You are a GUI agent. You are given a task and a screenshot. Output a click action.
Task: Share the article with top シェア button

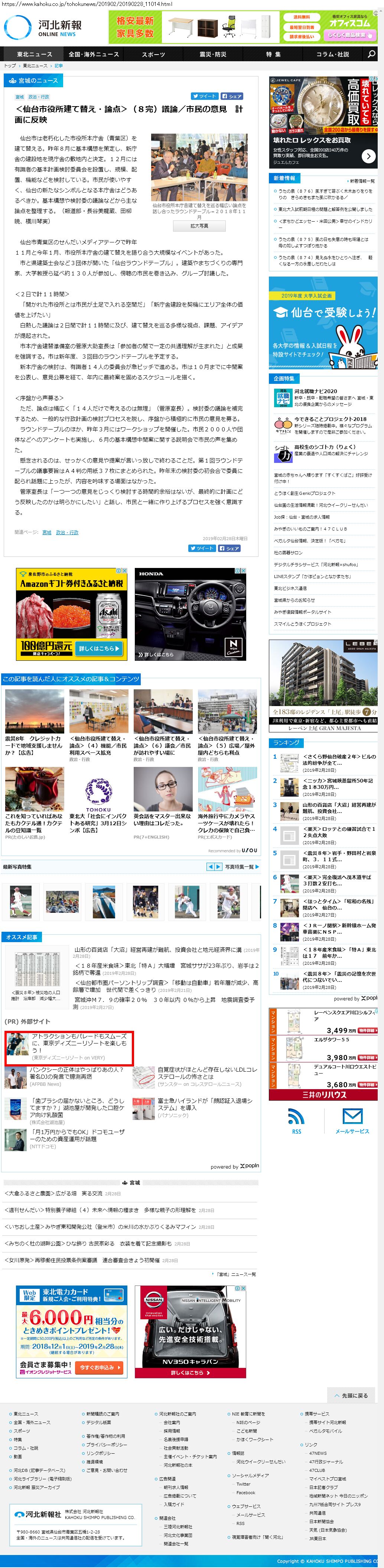tap(232, 96)
